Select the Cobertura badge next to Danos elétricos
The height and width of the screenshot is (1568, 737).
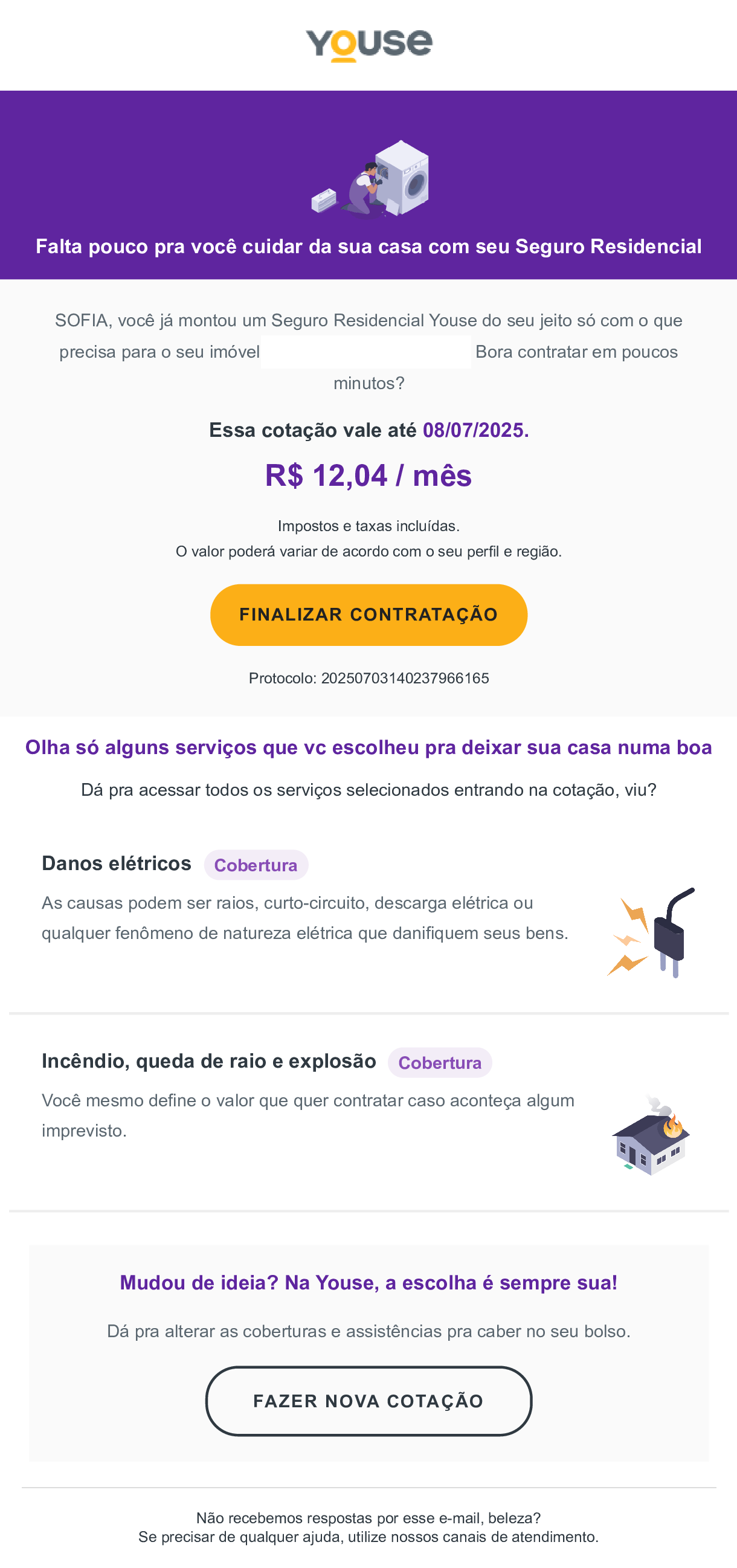coord(256,865)
